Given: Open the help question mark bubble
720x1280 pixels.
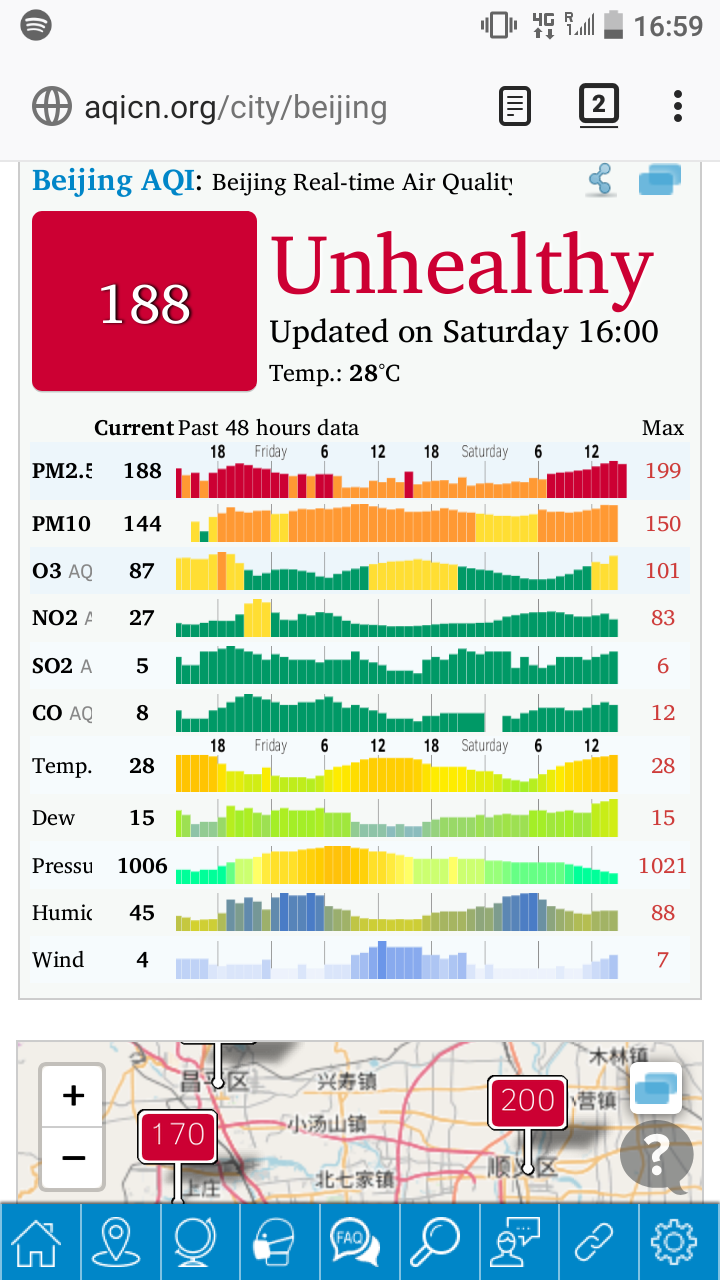Looking at the screenshot, I should 657,1156.
